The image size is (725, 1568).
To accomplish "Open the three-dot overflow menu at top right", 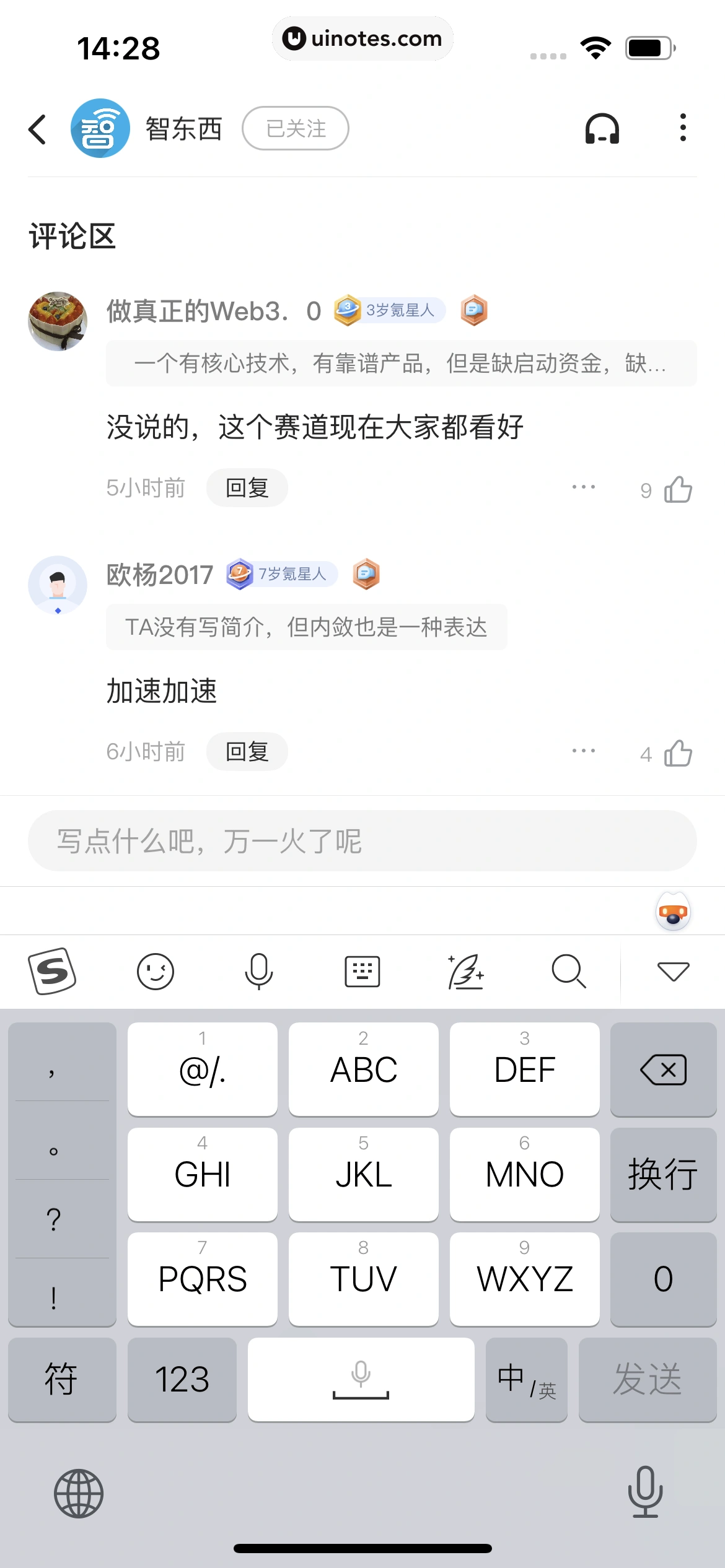I will (682, 128).
